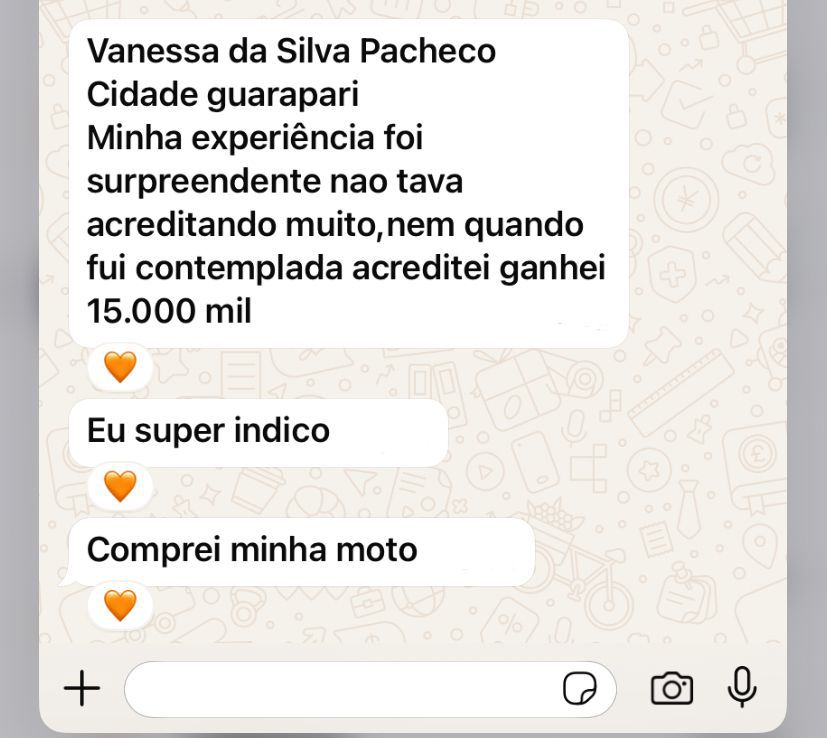827x738 pixels.
Task: Open the attachment plus menu
Action: pos(82,689)
